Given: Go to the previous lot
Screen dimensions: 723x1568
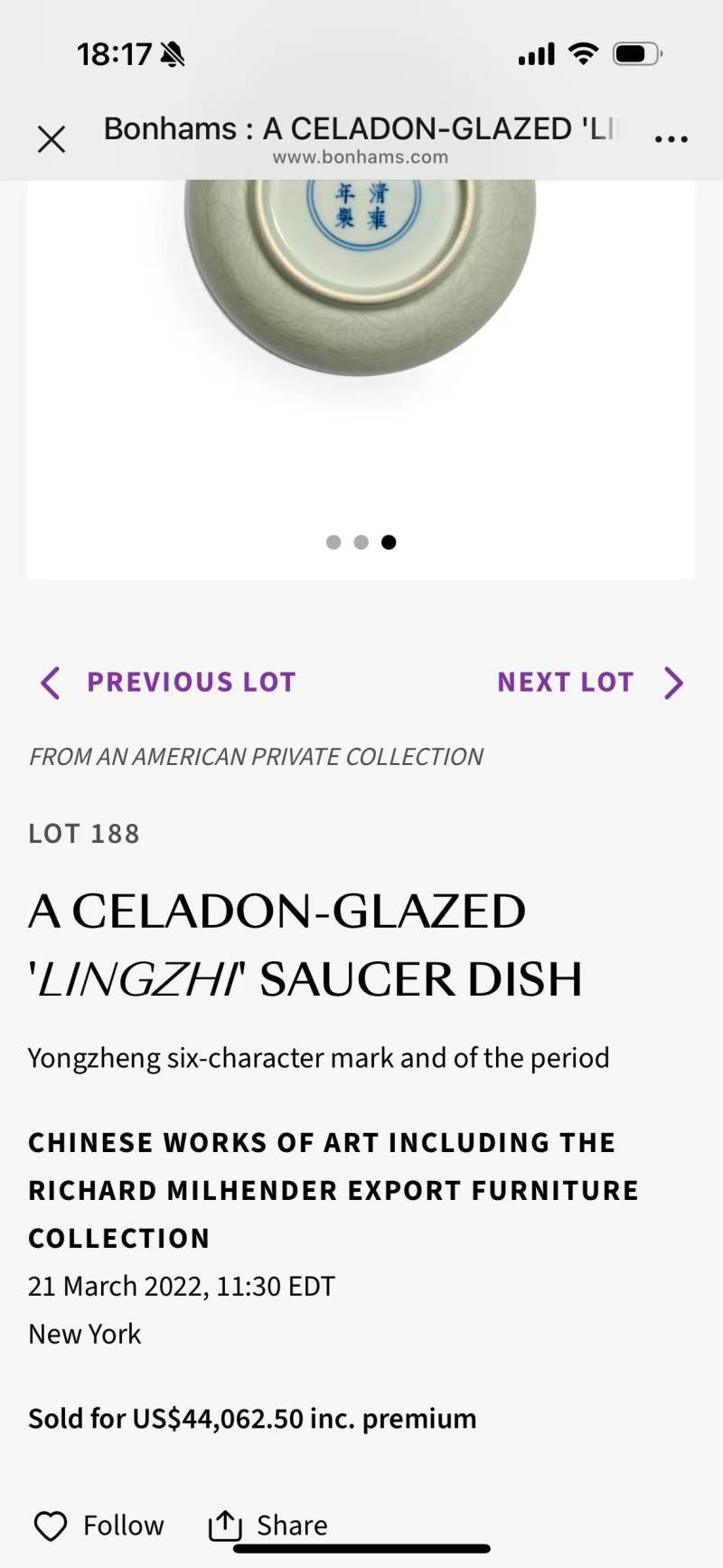Looking at the screenshot, I should [x=168, y=682].
